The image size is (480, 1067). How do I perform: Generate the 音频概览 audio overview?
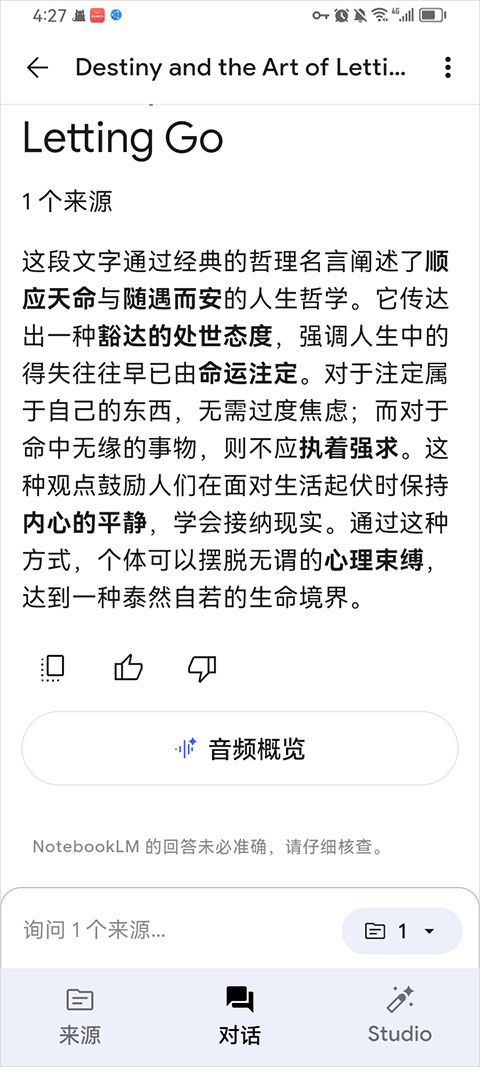click(240, 749)
